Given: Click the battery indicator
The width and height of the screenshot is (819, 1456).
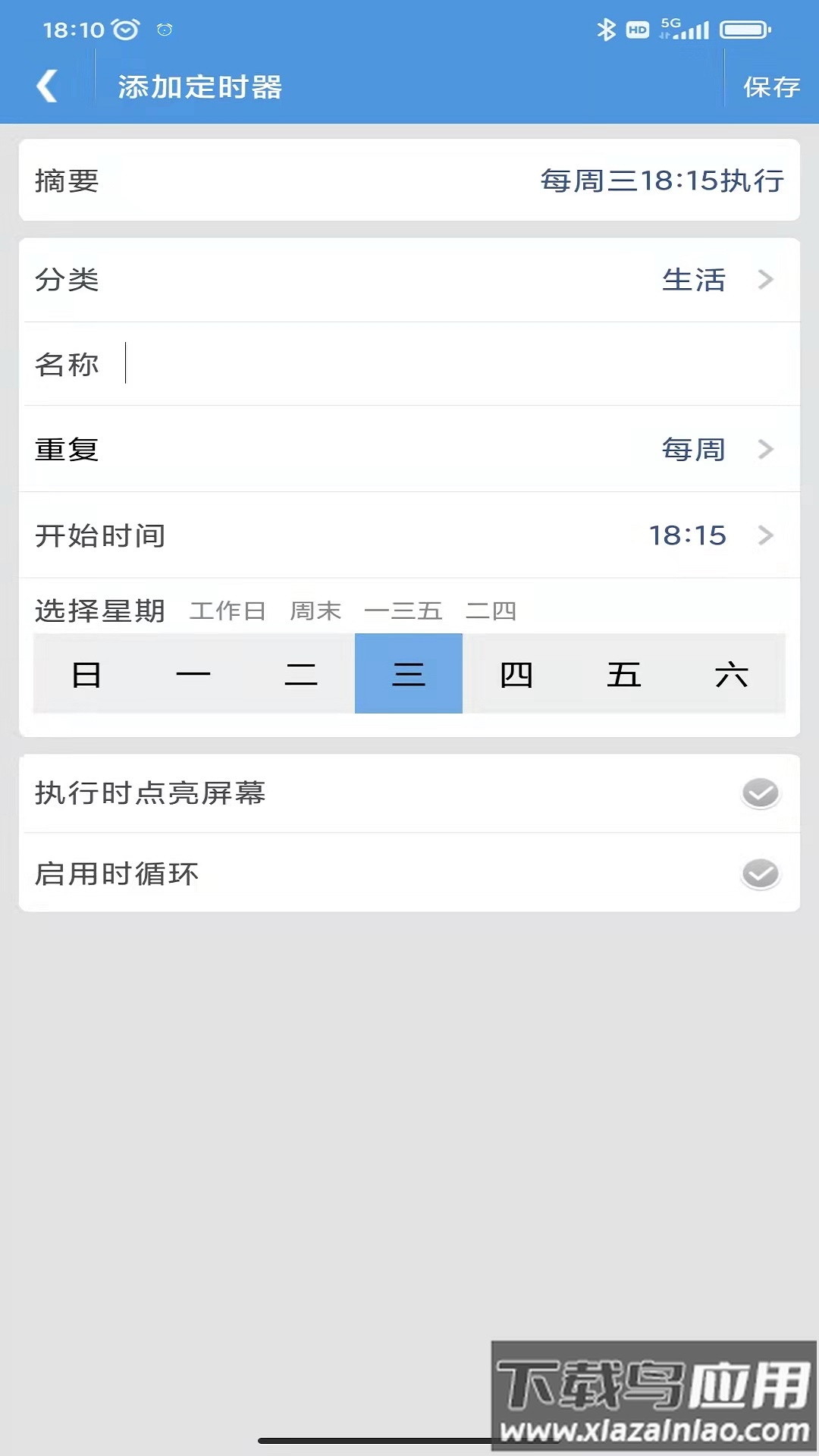Looking at the screenshot, I should tap(745, 30).
